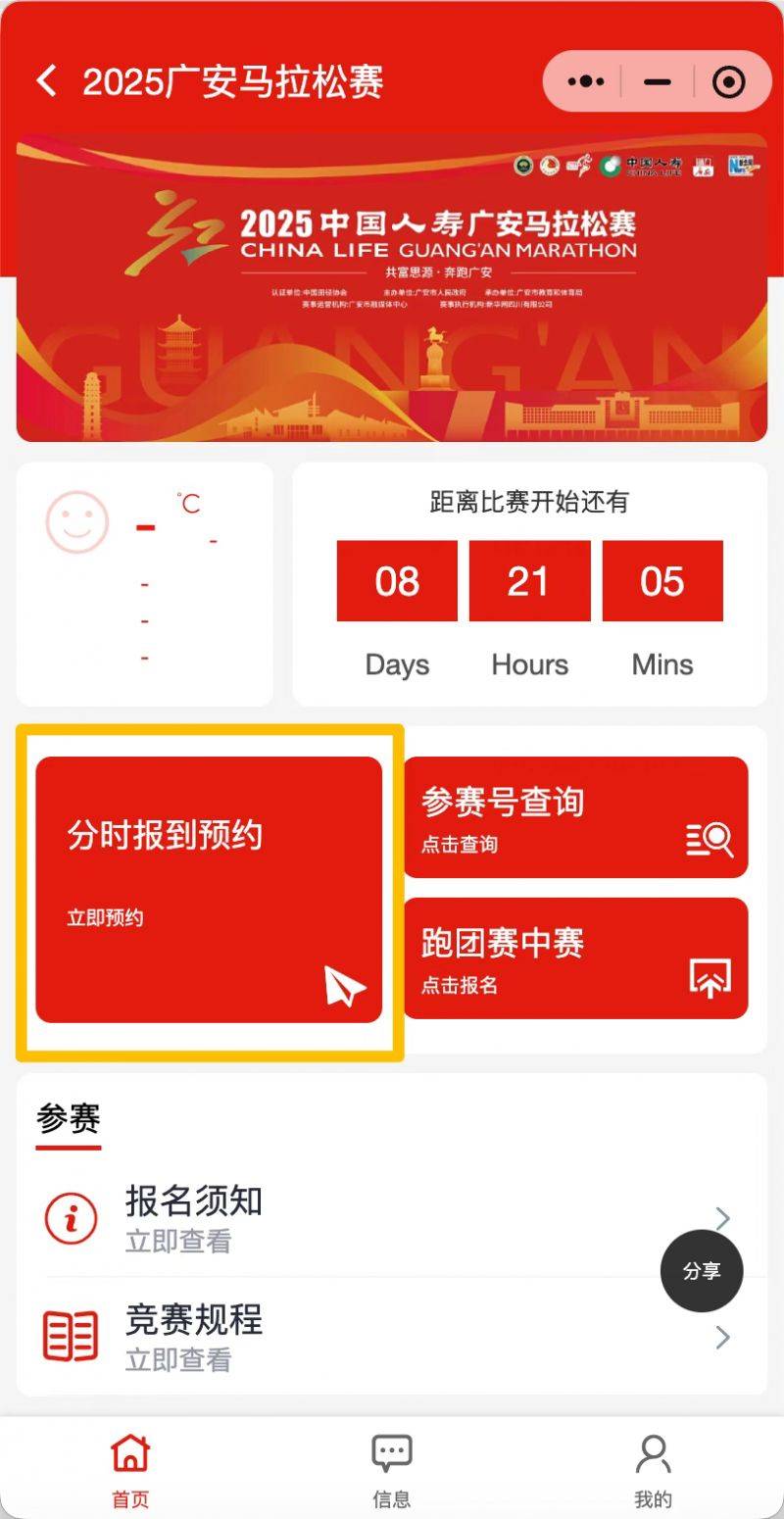Viewport: 784px width, 1519px height.
Task: Tap the dark circular 分享 share button
Action: pos(701,1271)
